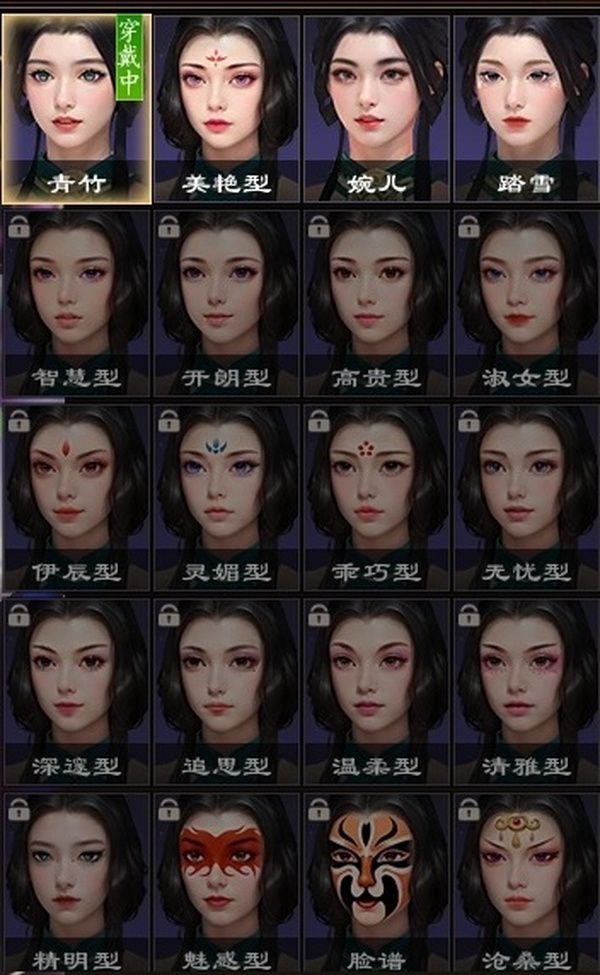The width and height of the screenshot is (600, 975).
Task: Preview the 高贵型 face preset
Action: tap(376, 300)
